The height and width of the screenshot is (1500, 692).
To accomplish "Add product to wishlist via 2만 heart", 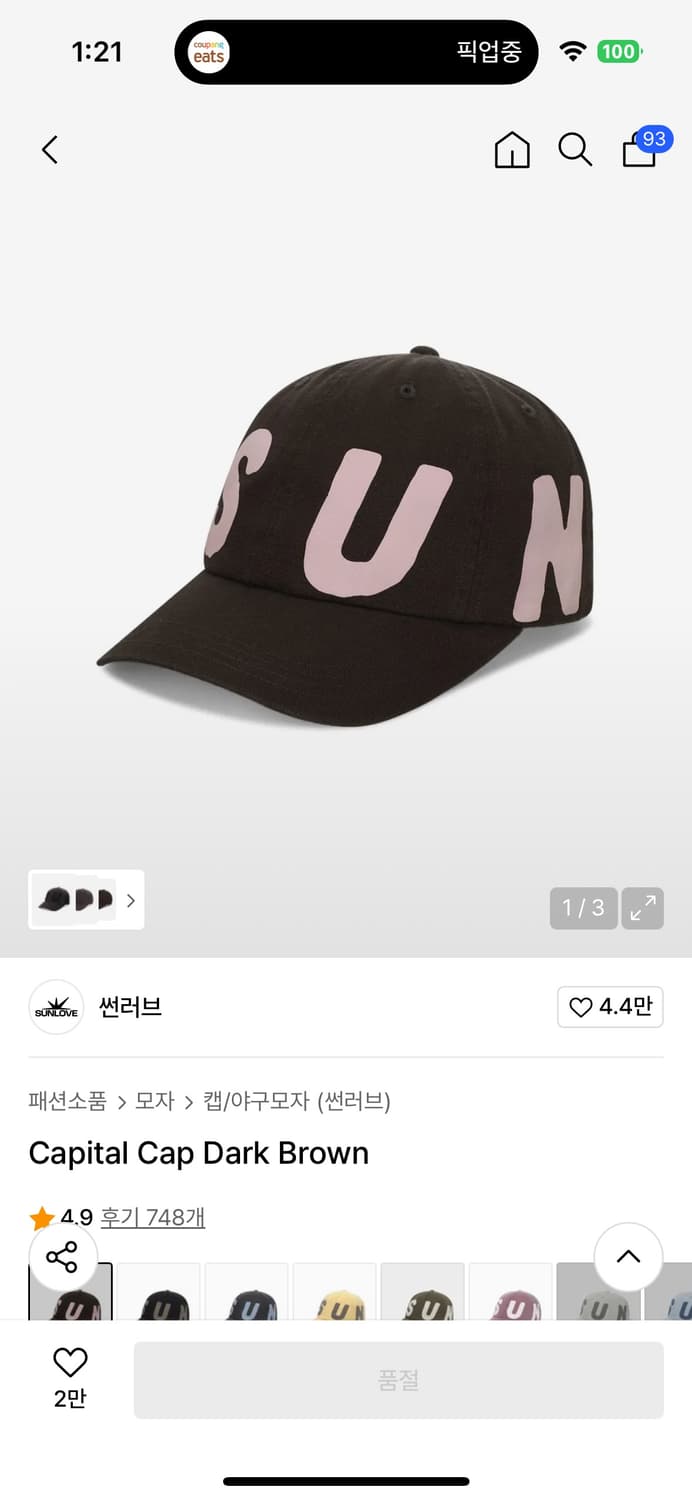I will pyautogui.click(x=70, y=1378).
